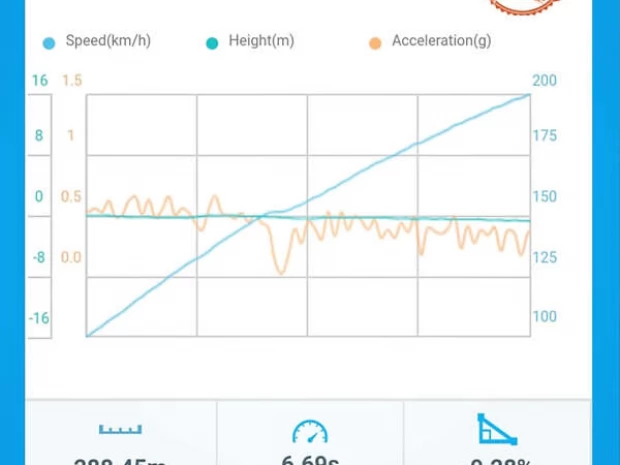Toggle the Height(m) series in the legend
Screen dimensions: 620x465
tap(250, 41)
